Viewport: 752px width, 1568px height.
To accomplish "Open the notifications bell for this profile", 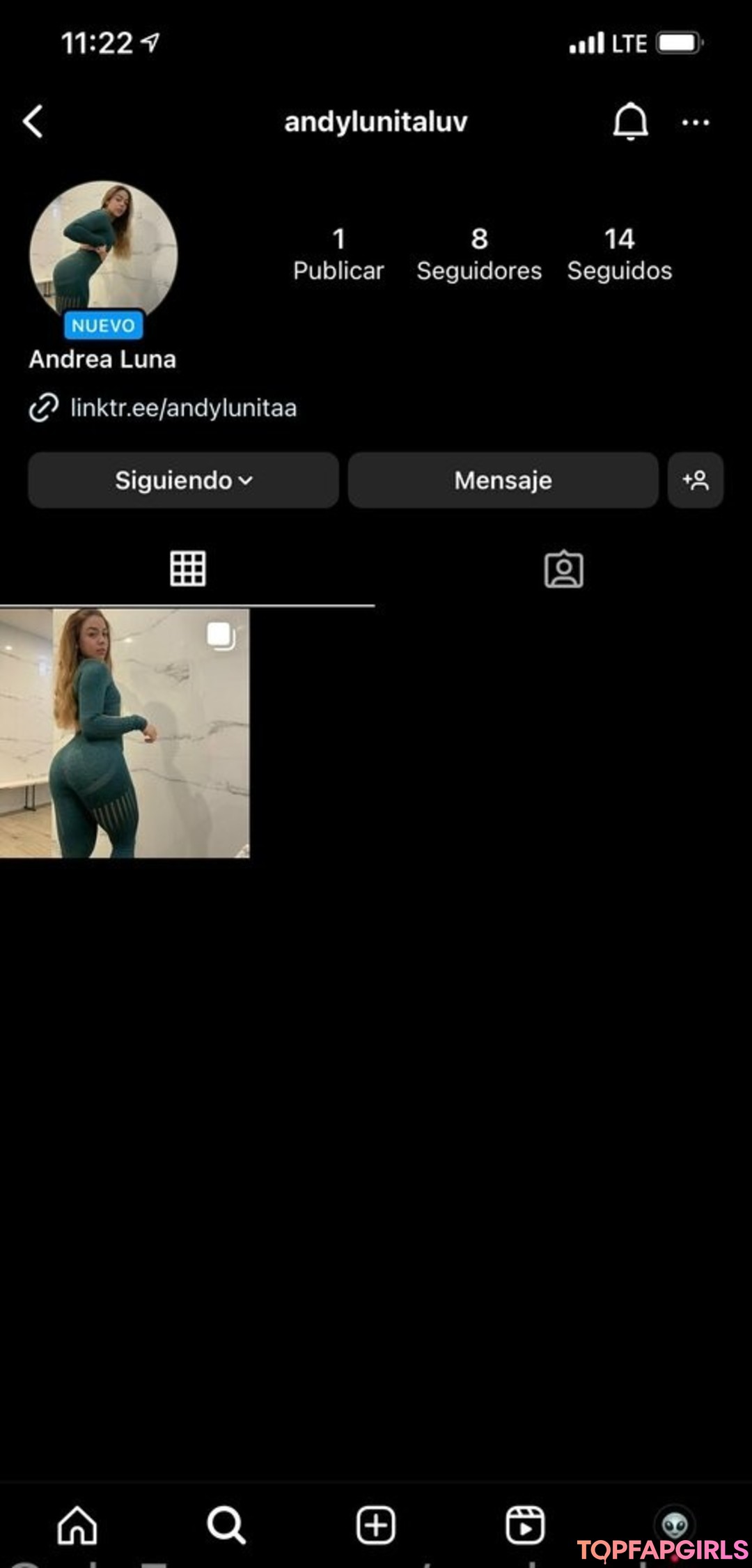I will [630, 122].
